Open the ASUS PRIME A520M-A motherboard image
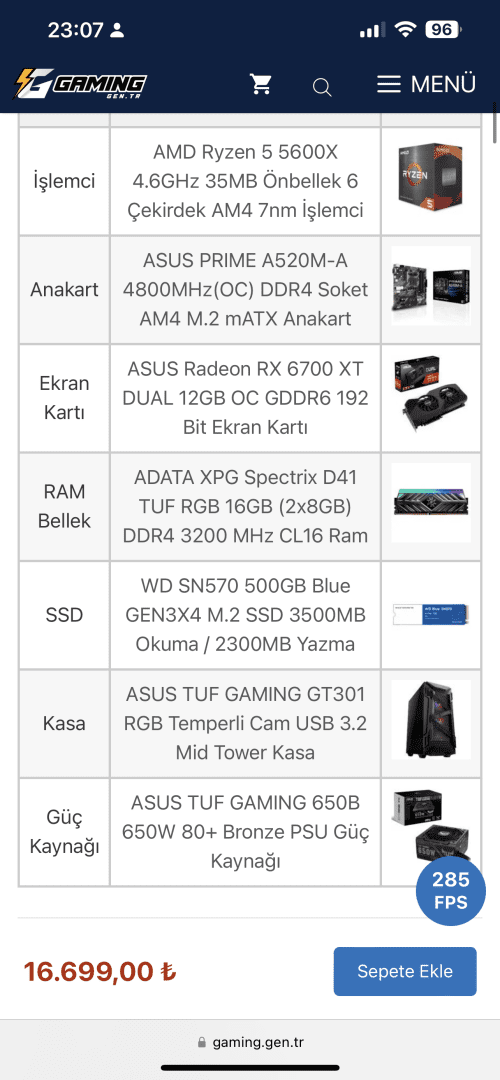The image size is (500, 1080). 430,286
